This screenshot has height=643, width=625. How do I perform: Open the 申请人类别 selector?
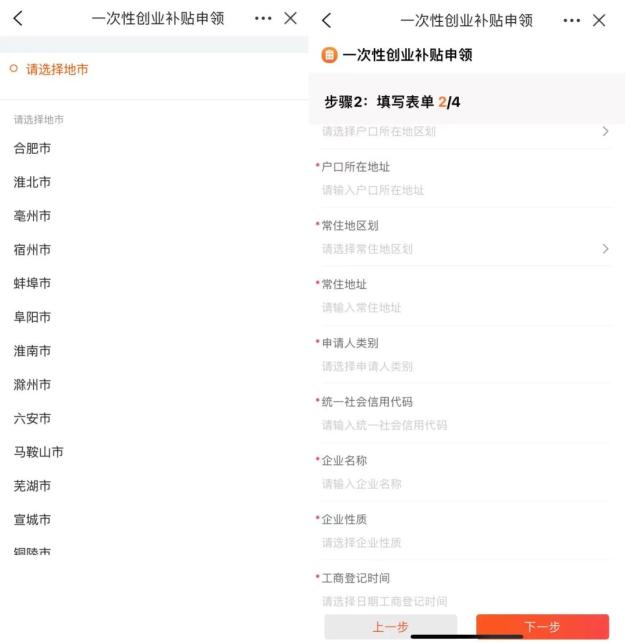(465, 366)
